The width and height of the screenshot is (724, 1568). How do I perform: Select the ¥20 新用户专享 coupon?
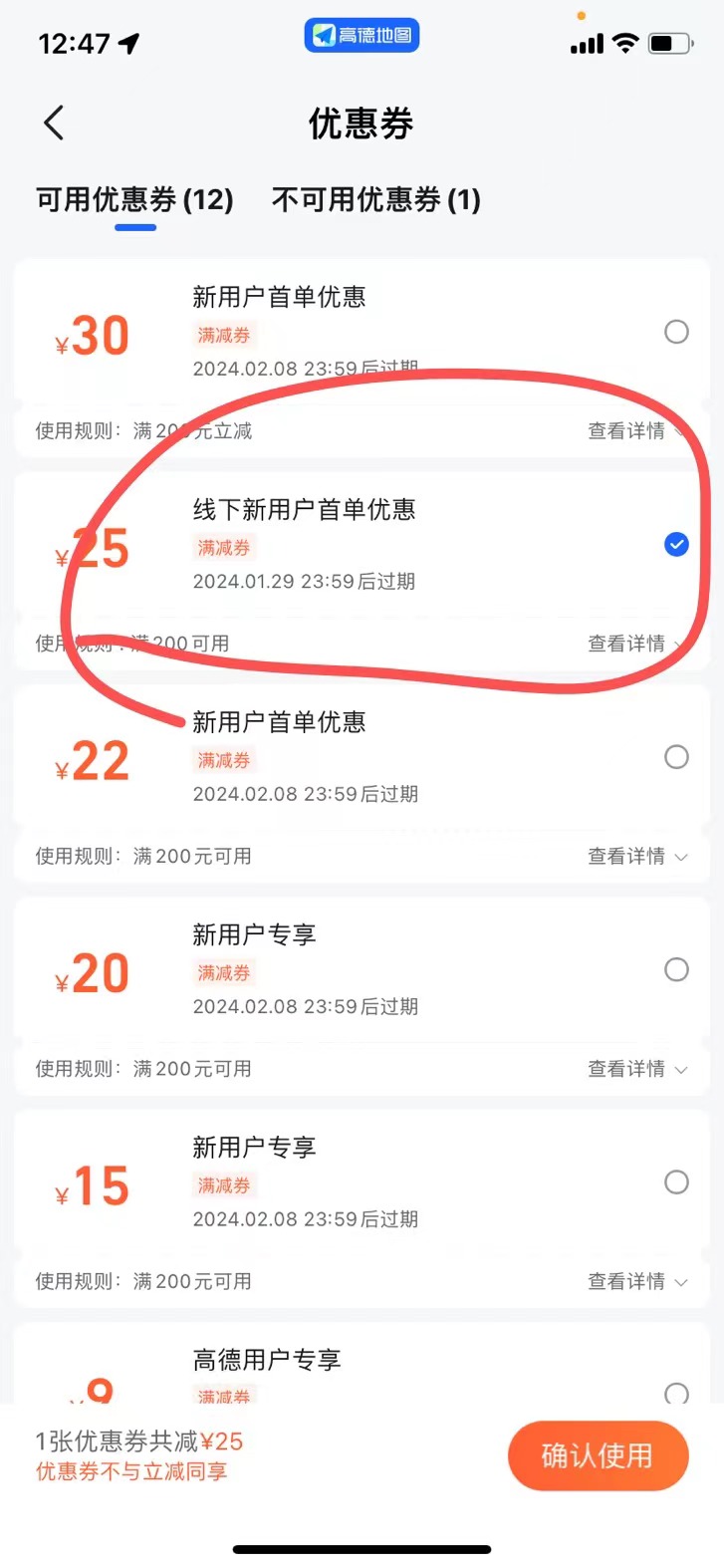pyautogui.click(x=676, y=969)
